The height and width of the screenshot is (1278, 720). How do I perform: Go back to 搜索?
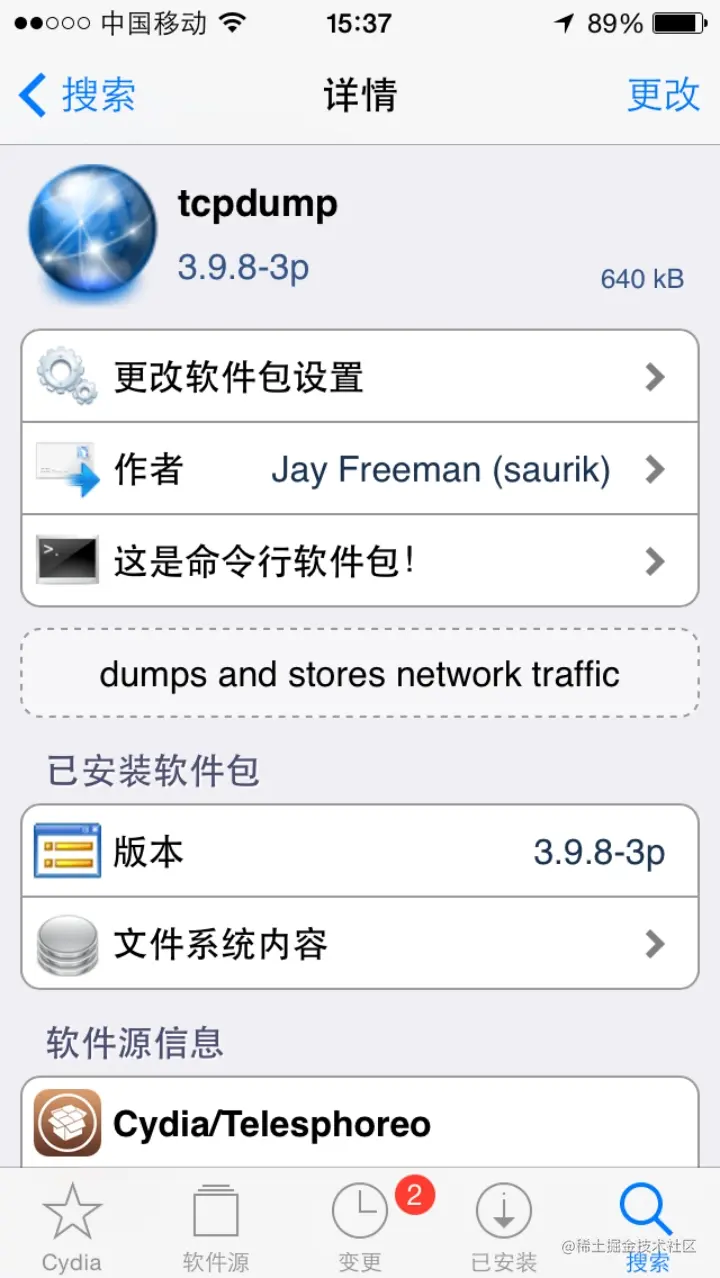pos(77,95)
